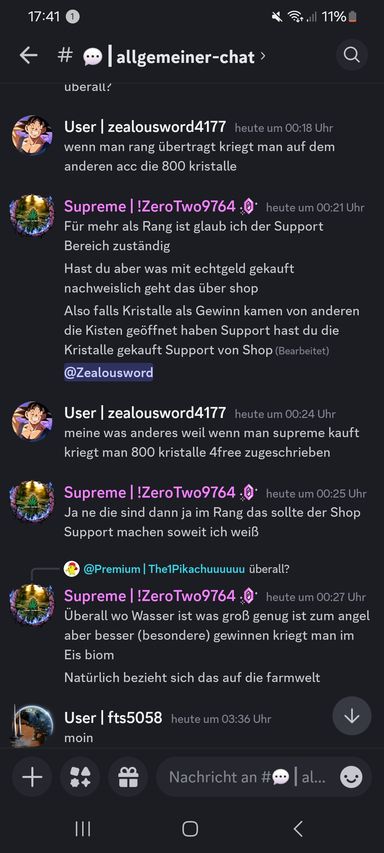This screenshot has height=853, width=384.
Task: Open the attachment plus button
Action: (x=32, y=777)
